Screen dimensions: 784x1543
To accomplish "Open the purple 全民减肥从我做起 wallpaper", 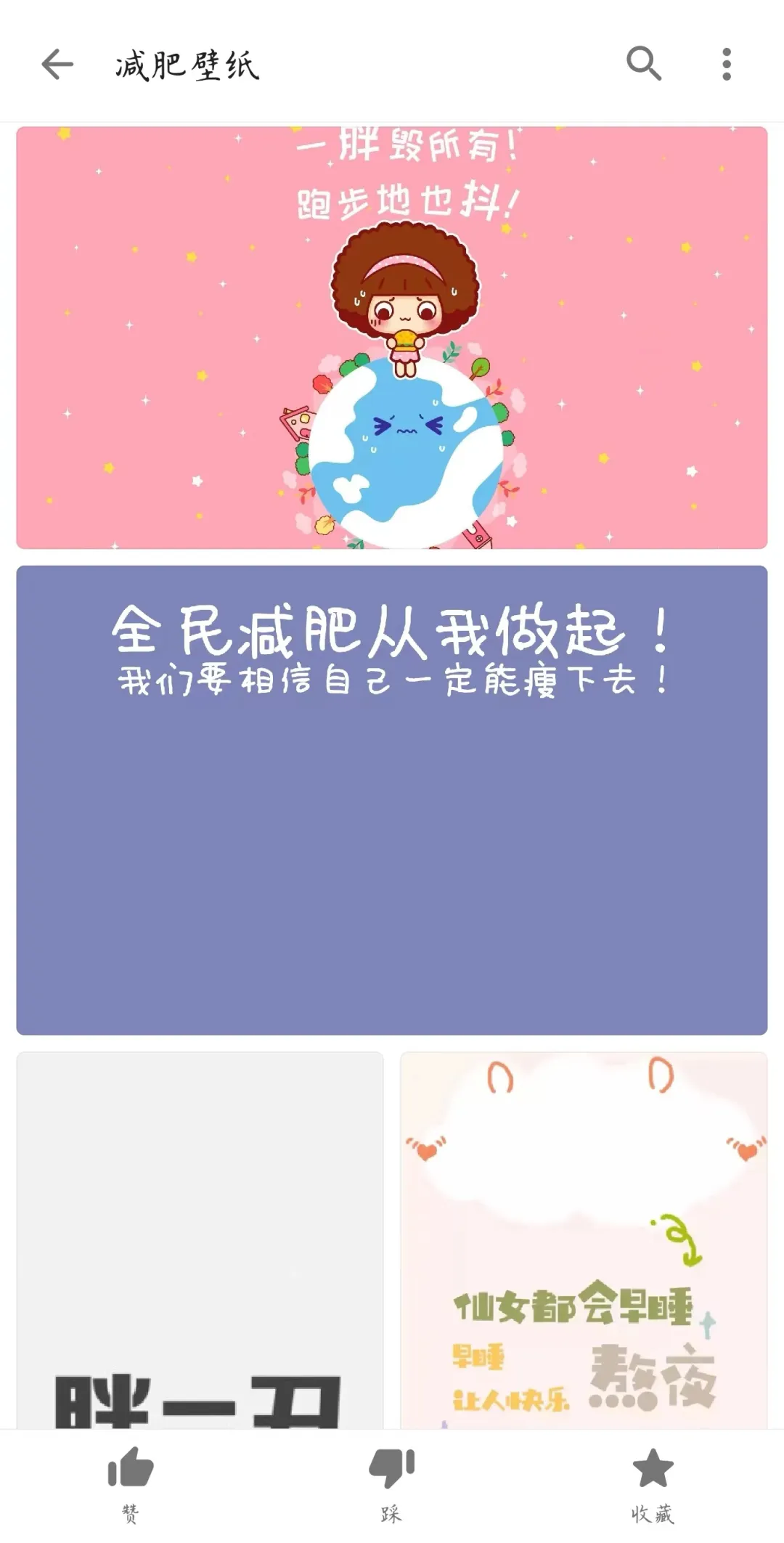I will 392,800.
